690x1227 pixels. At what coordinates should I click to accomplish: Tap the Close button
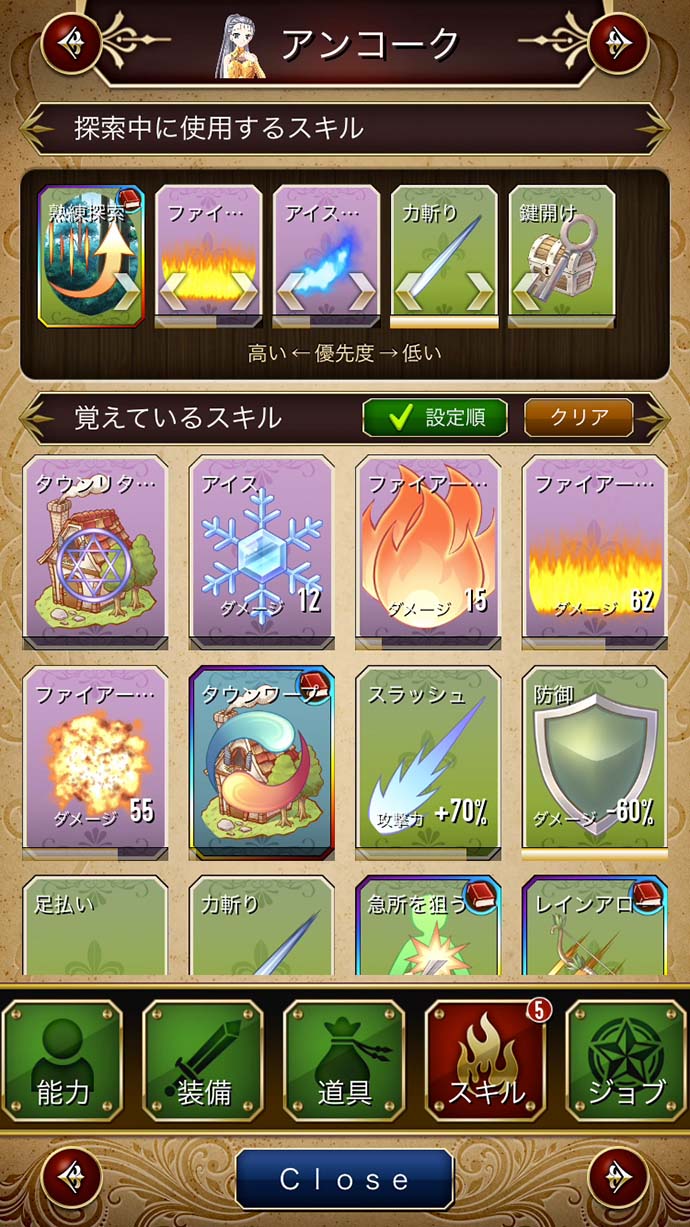(x=345, y=1179)
